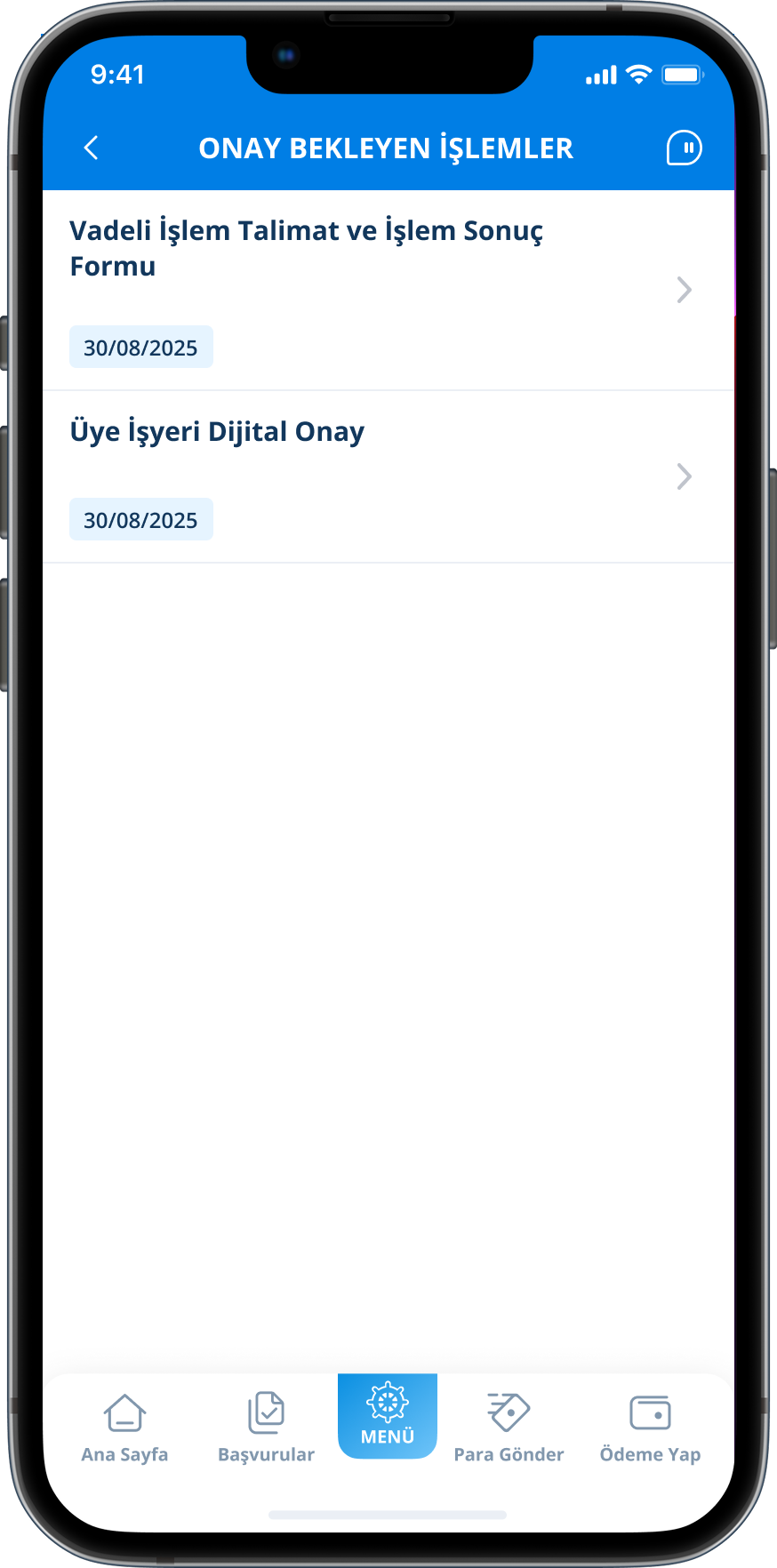
Task: Go back from Onay Bekleyen İşlemler
Action: pyautogui.click(x=91, y=148)
